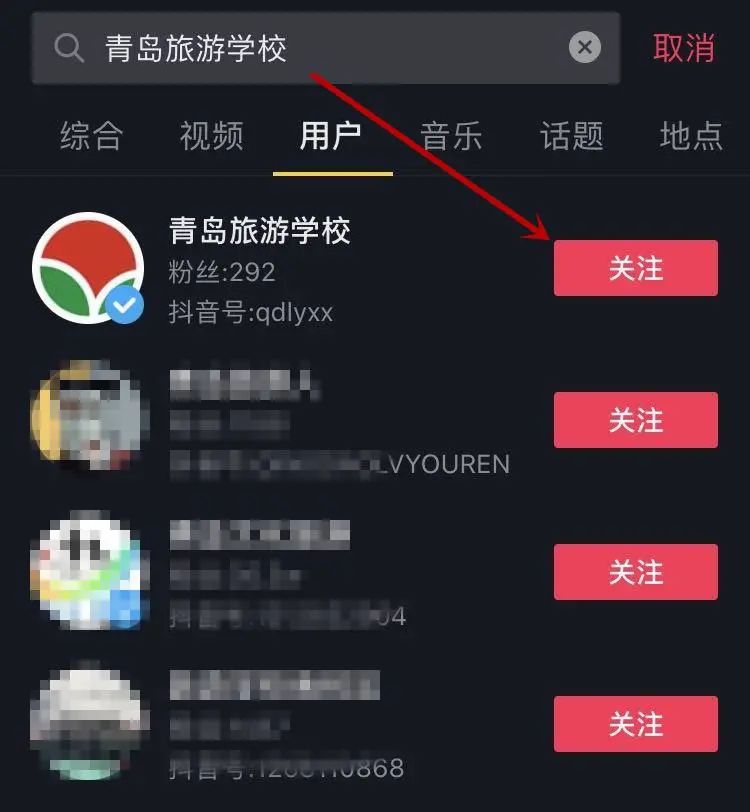Open the 地点 tab

(x=691, y=136)
